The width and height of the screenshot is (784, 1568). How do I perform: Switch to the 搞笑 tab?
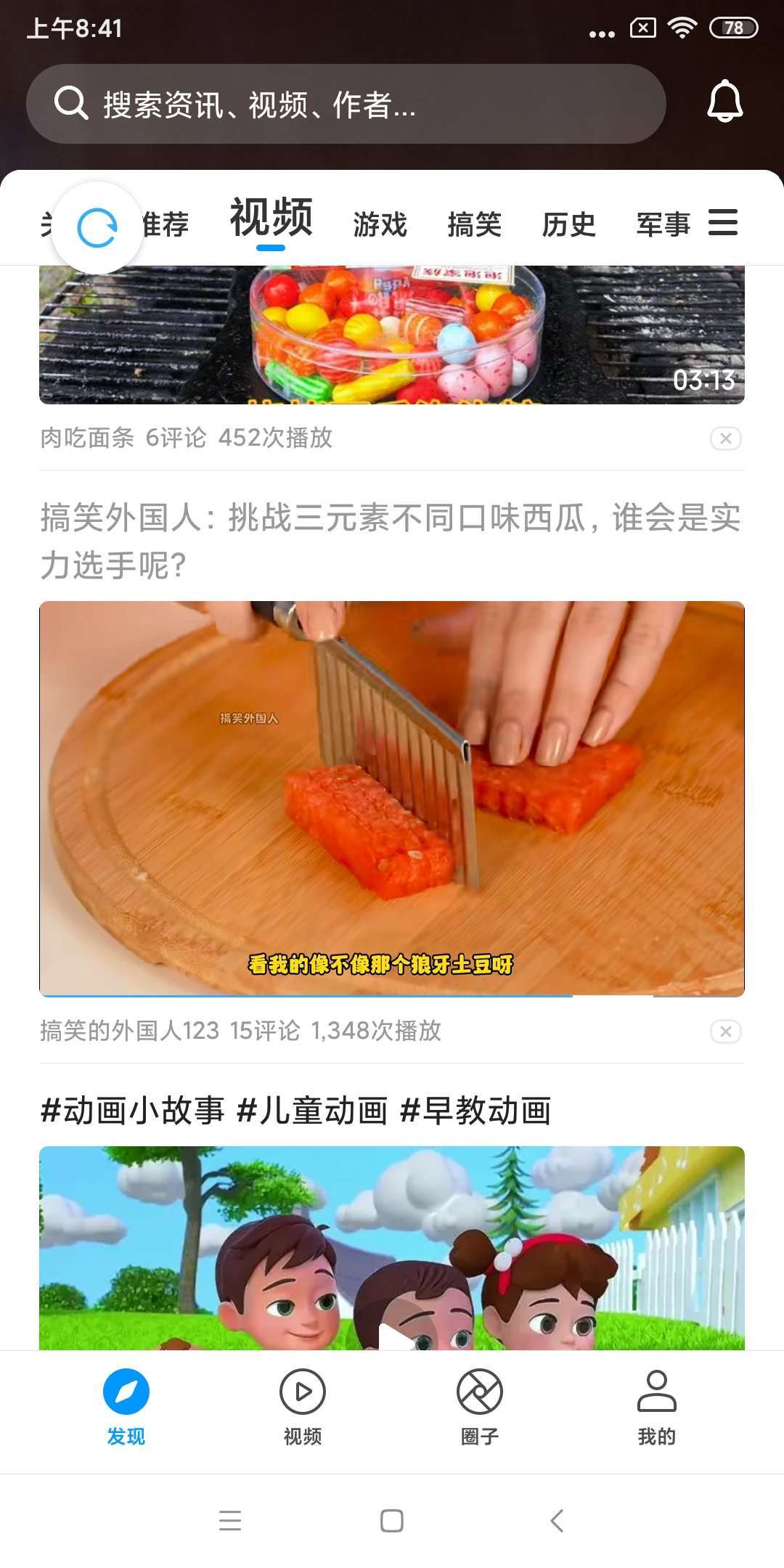pos(474,224)
